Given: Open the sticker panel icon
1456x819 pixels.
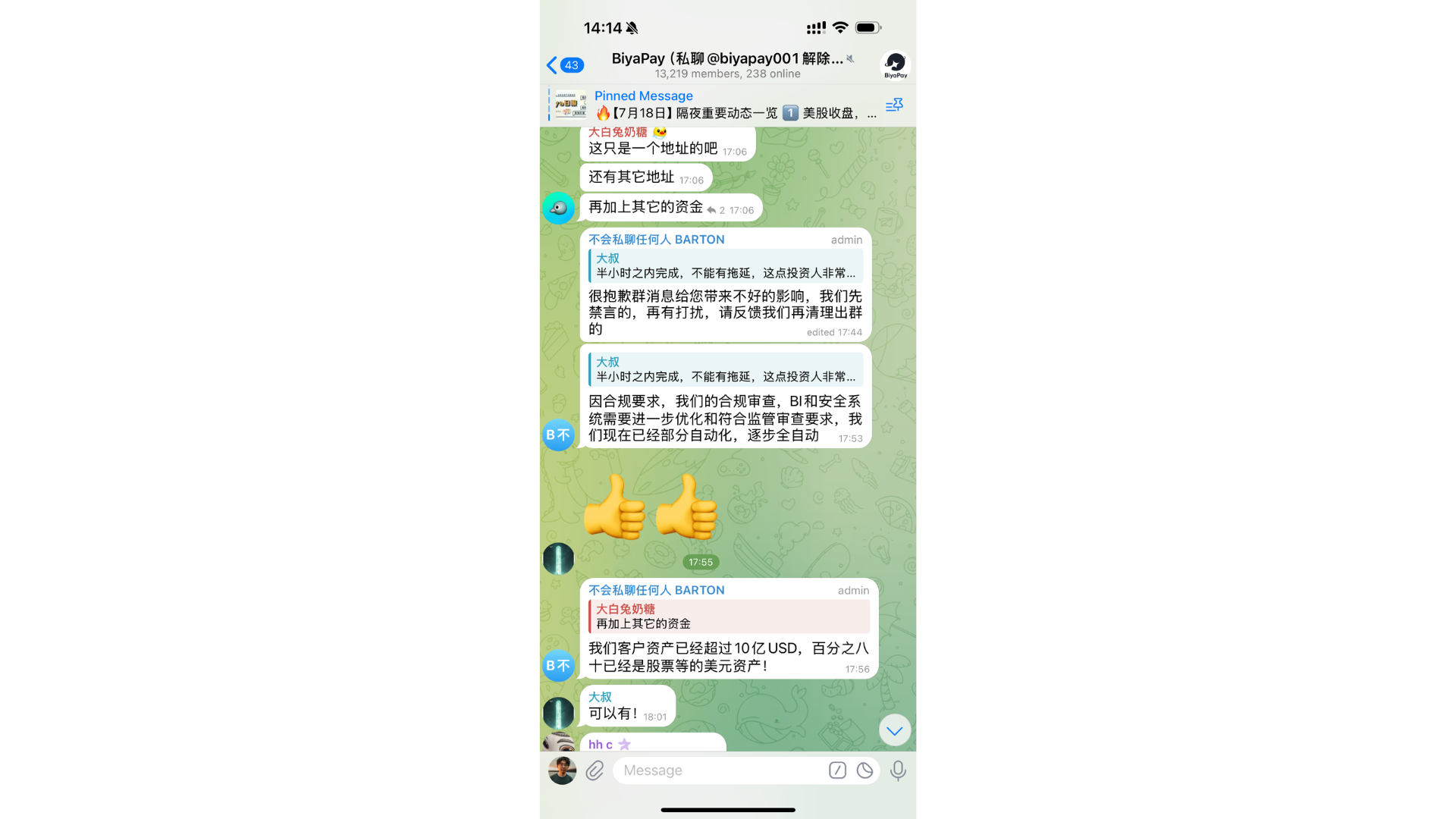Looking at the screenshot, I should (x=864, y=770).
